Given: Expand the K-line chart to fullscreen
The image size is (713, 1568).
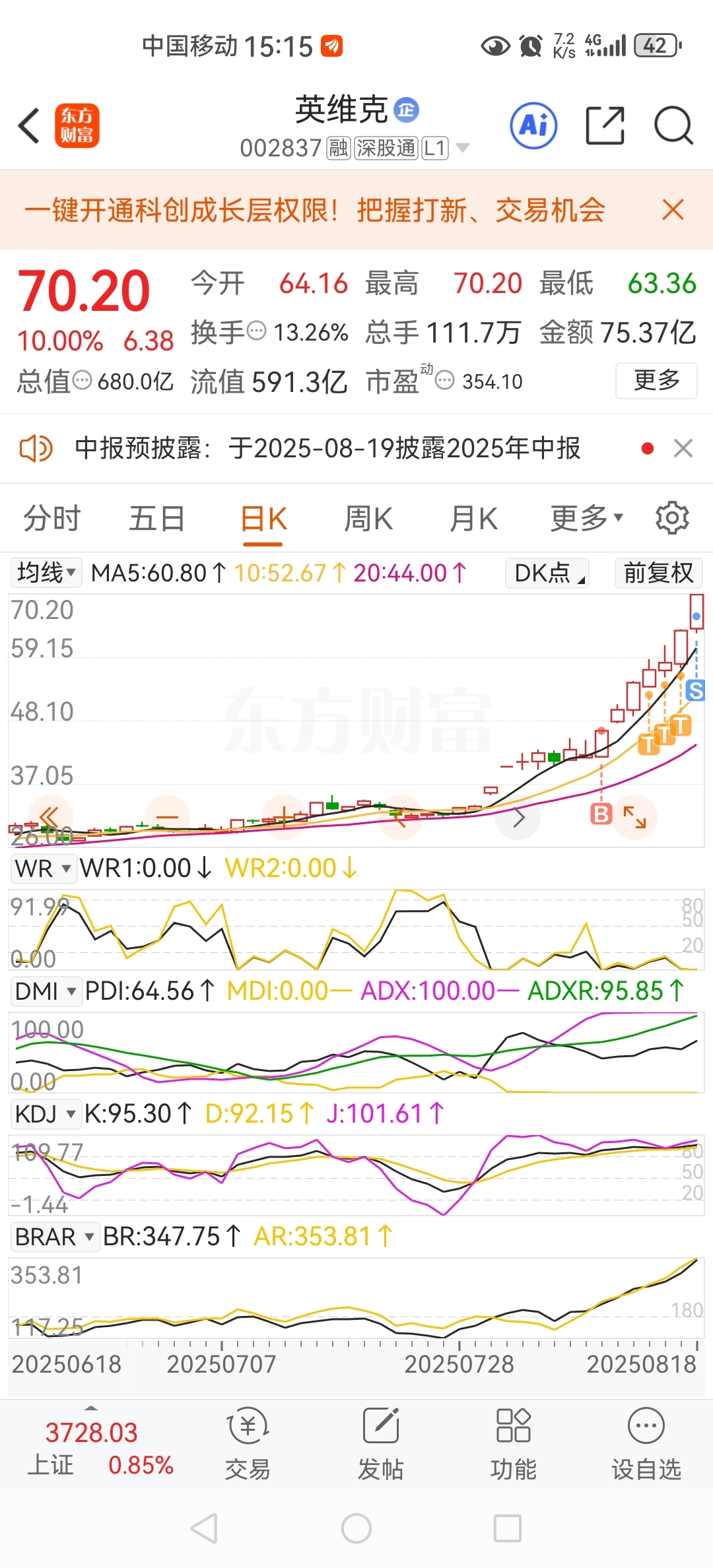Looking at the screenshot, I should point(635,817).
